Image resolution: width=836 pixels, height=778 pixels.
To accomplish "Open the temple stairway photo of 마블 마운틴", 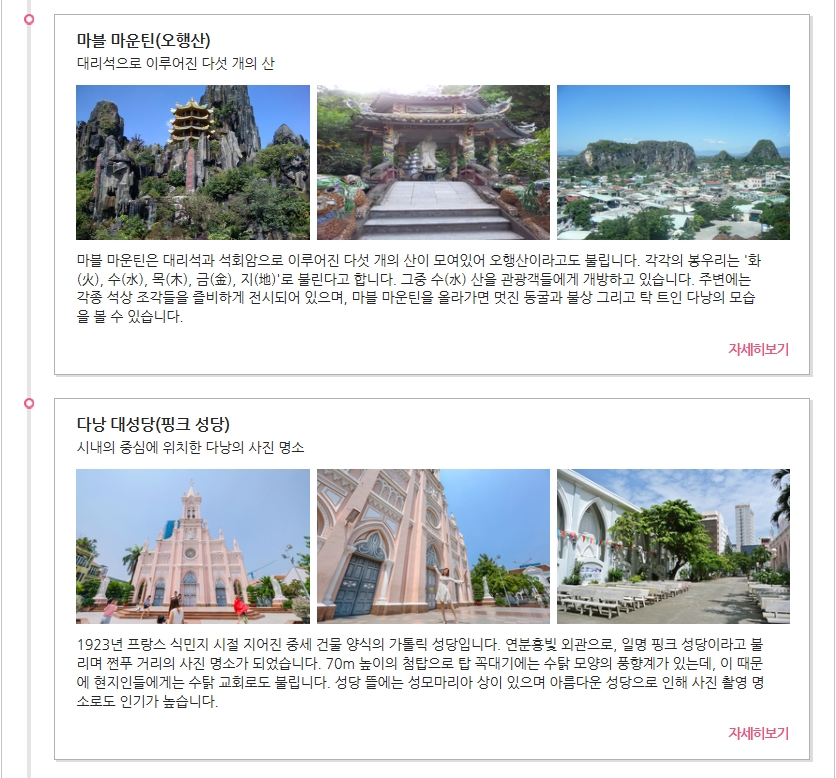I will tap(433, 162).
